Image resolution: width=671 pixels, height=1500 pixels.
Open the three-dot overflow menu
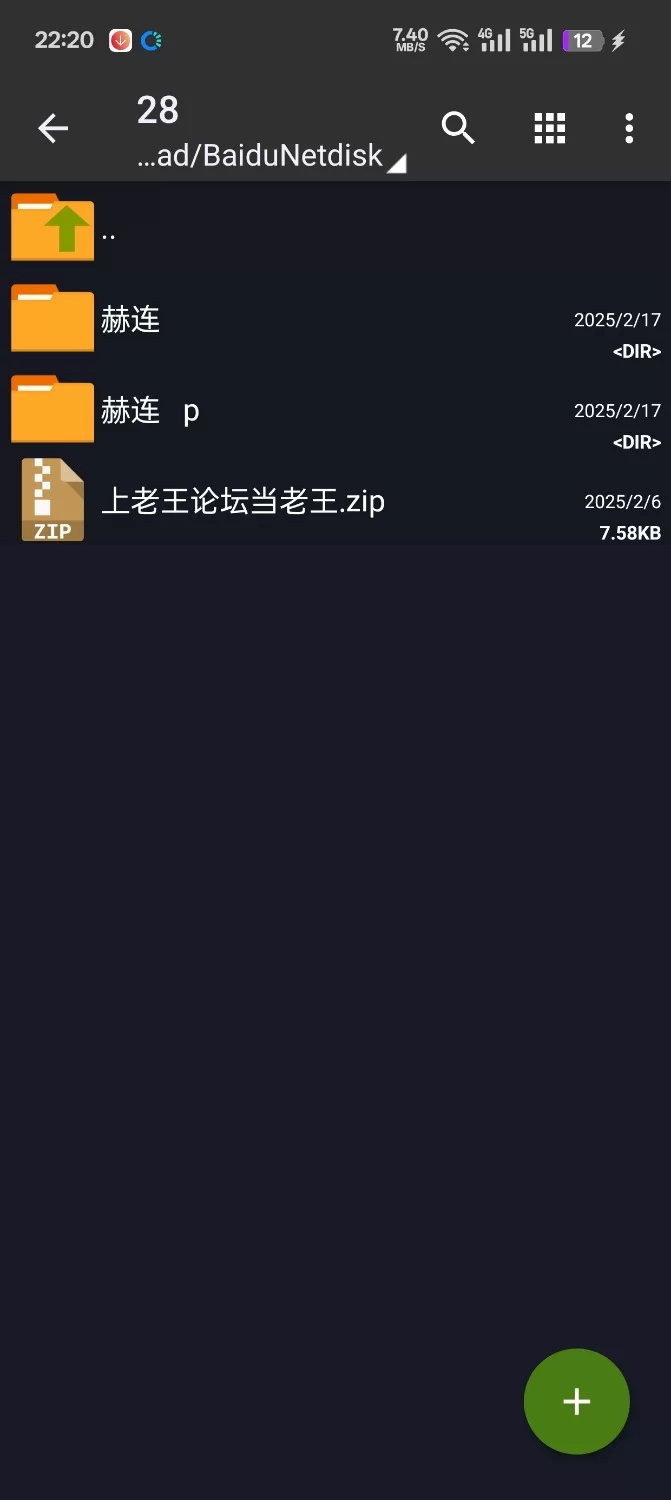[x=629, y=128]
